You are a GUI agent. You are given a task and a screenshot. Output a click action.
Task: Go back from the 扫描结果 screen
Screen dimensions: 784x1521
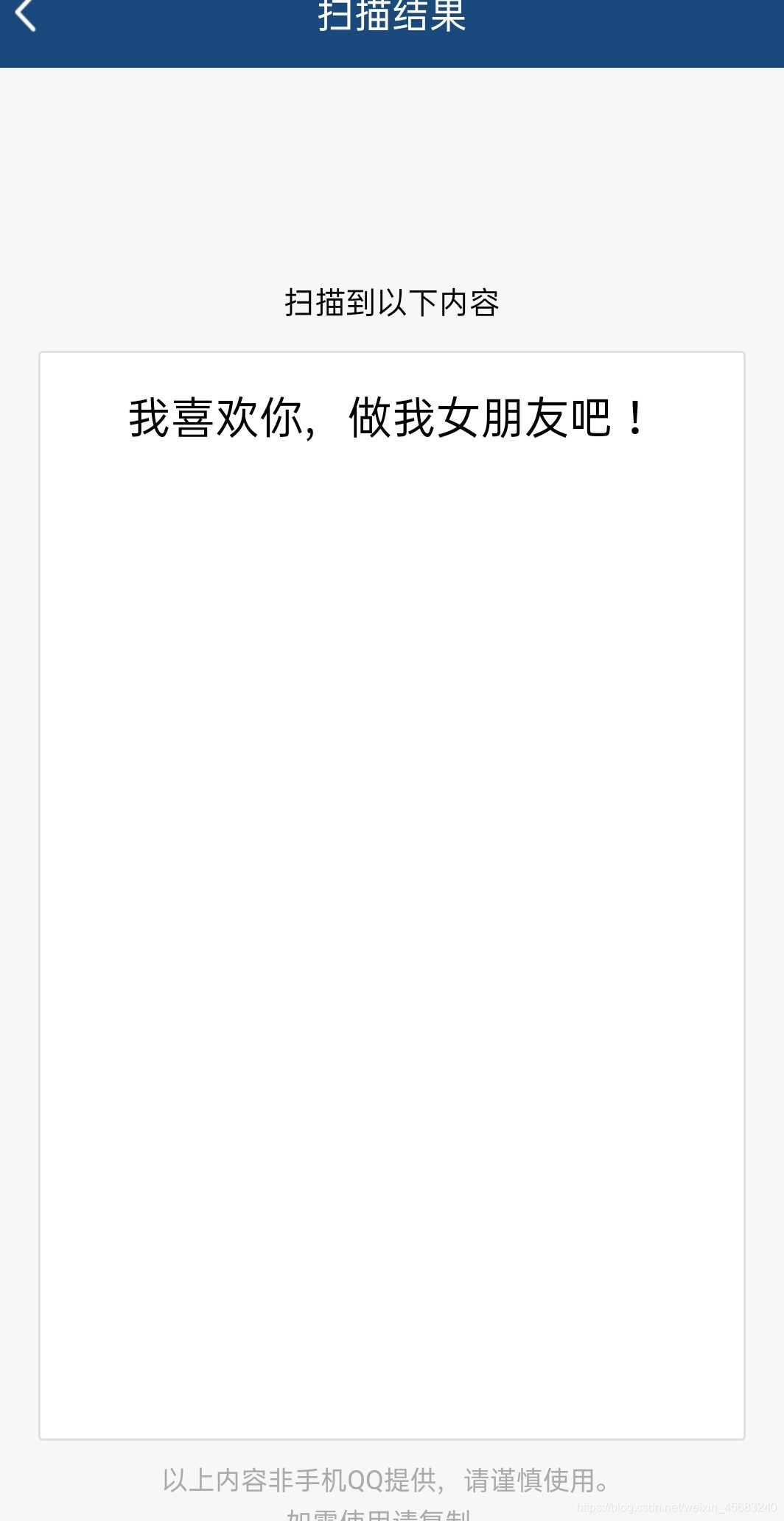26,16
